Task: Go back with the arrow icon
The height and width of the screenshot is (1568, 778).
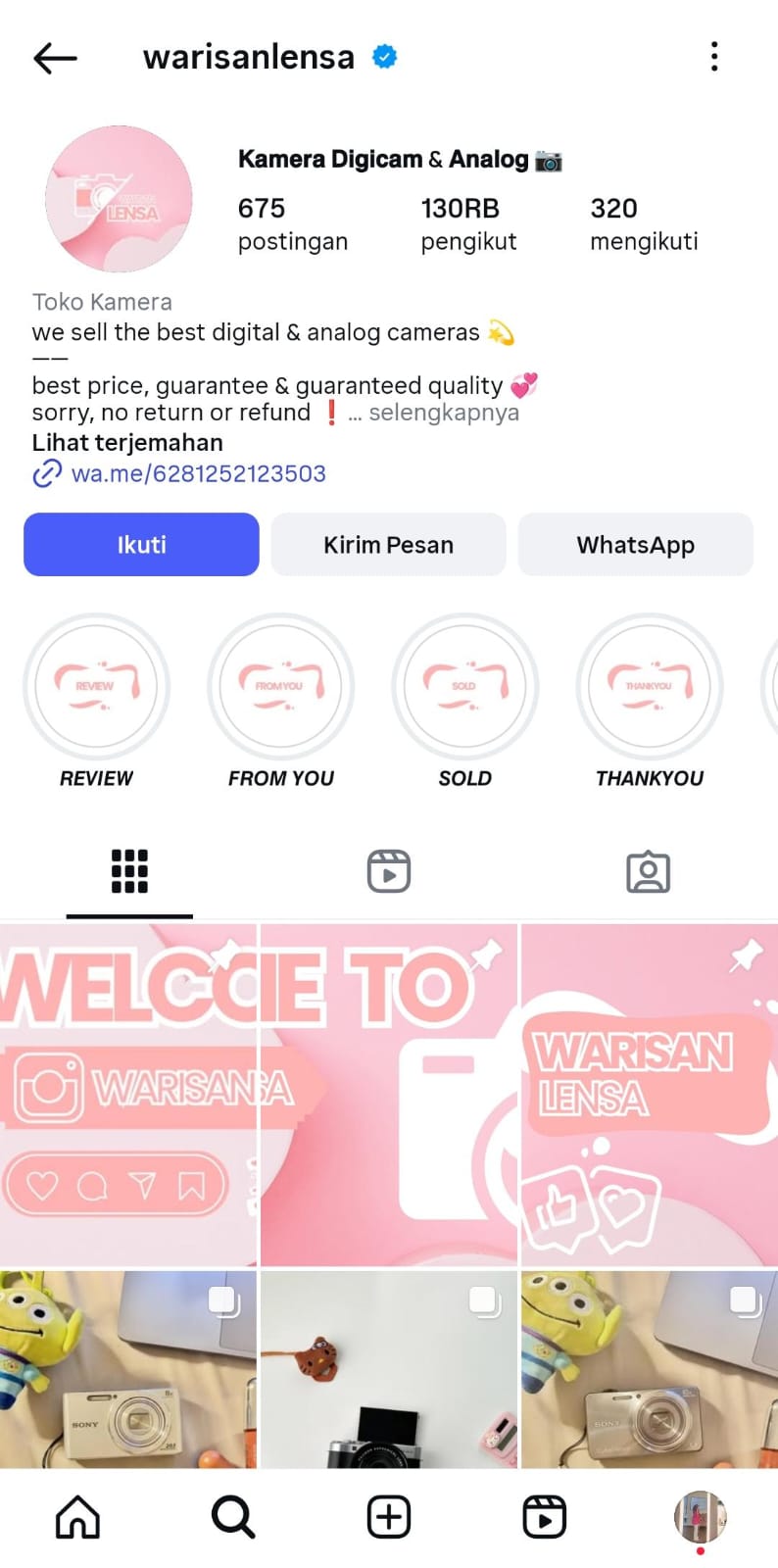Action: 55,58
